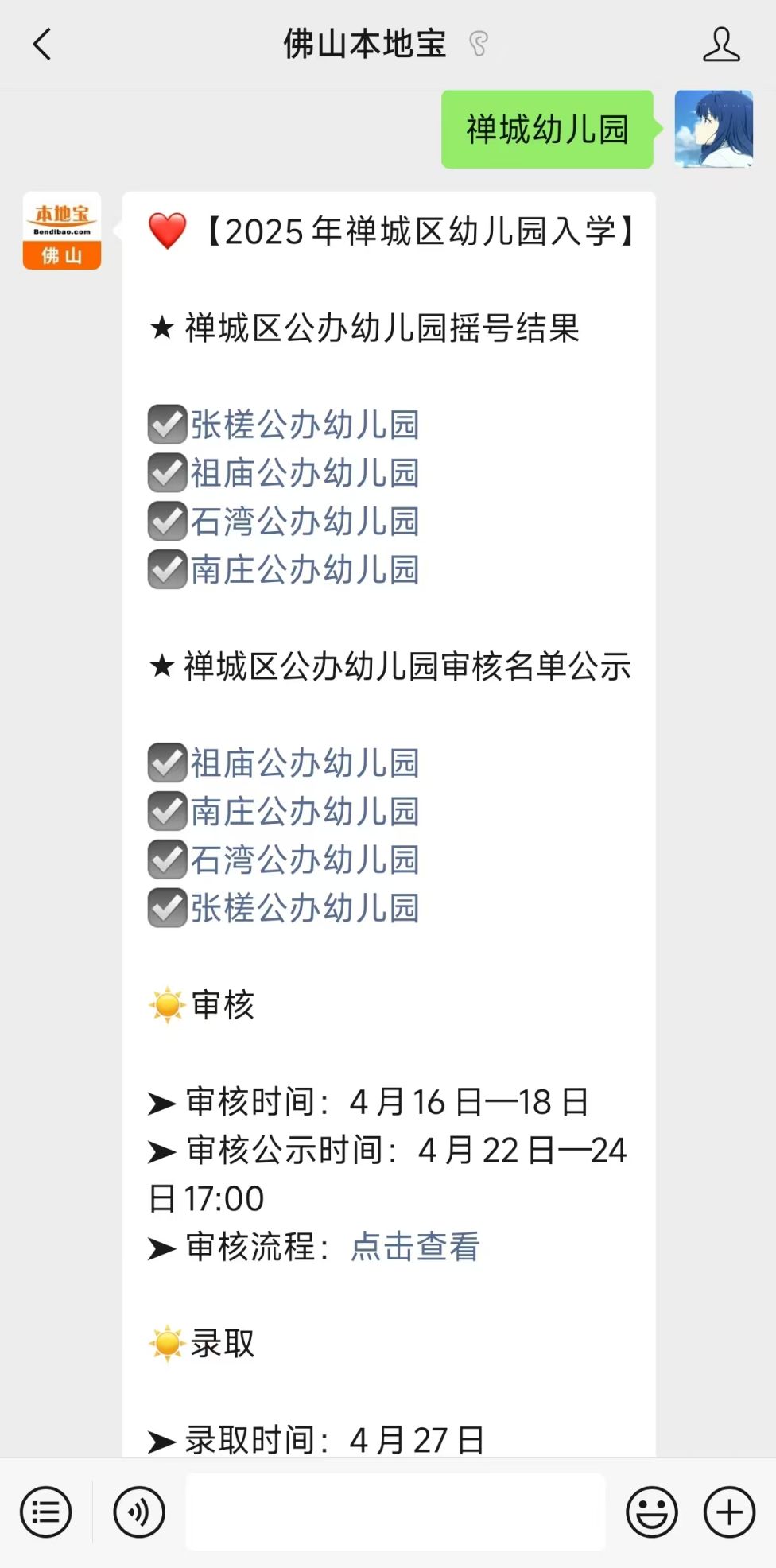Screen dimensions: 776x1568
Task: Open 祖庙公办幼儿园 link under 审核名单公示
Action: (305, 763)
